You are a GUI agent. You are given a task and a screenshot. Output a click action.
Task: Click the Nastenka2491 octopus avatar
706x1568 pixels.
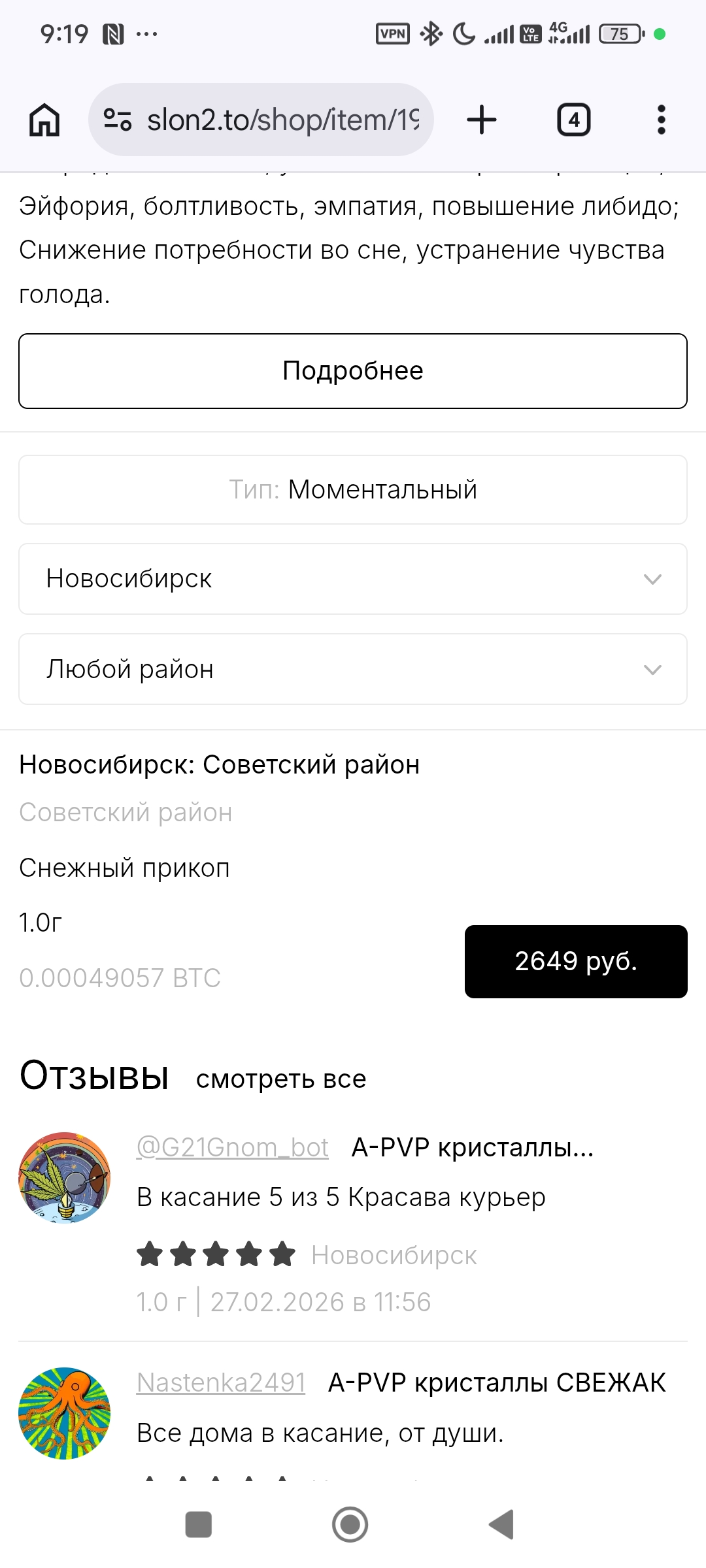(x=64, y=1413)
